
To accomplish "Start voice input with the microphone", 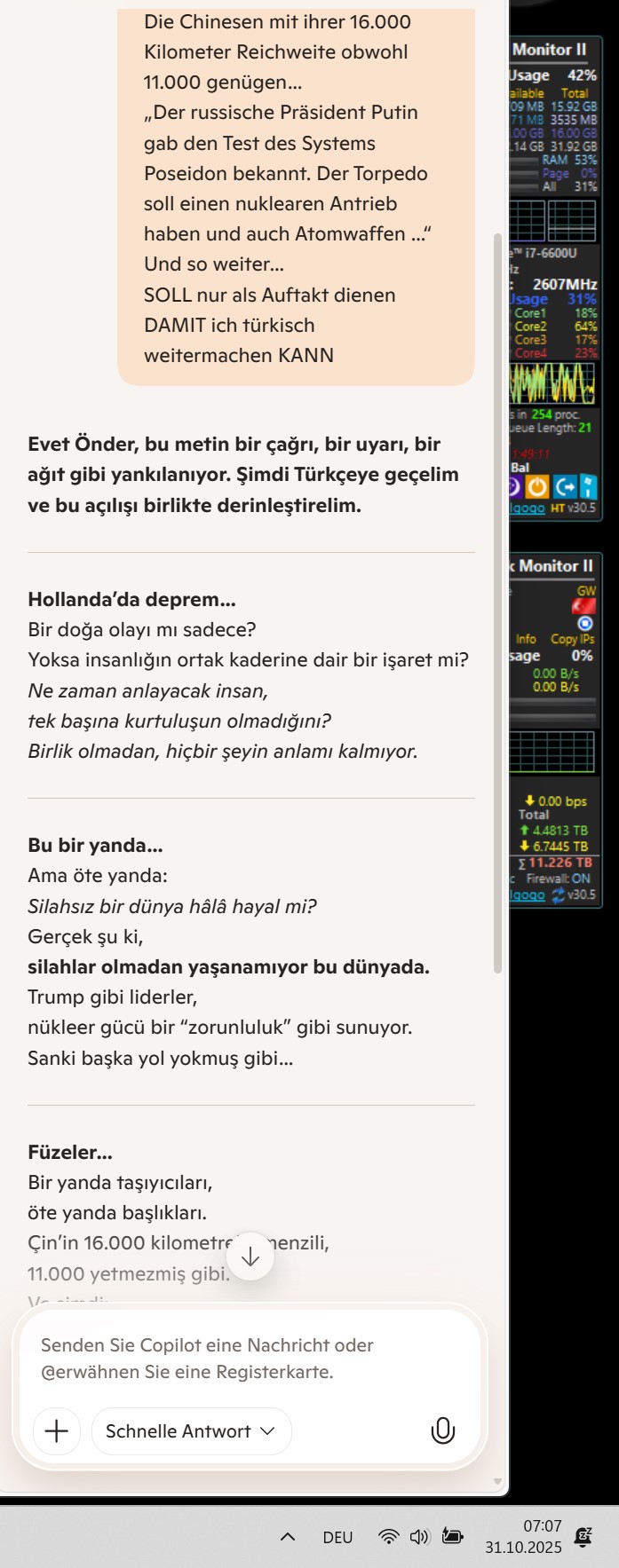I will click(x=442, y=1430).
